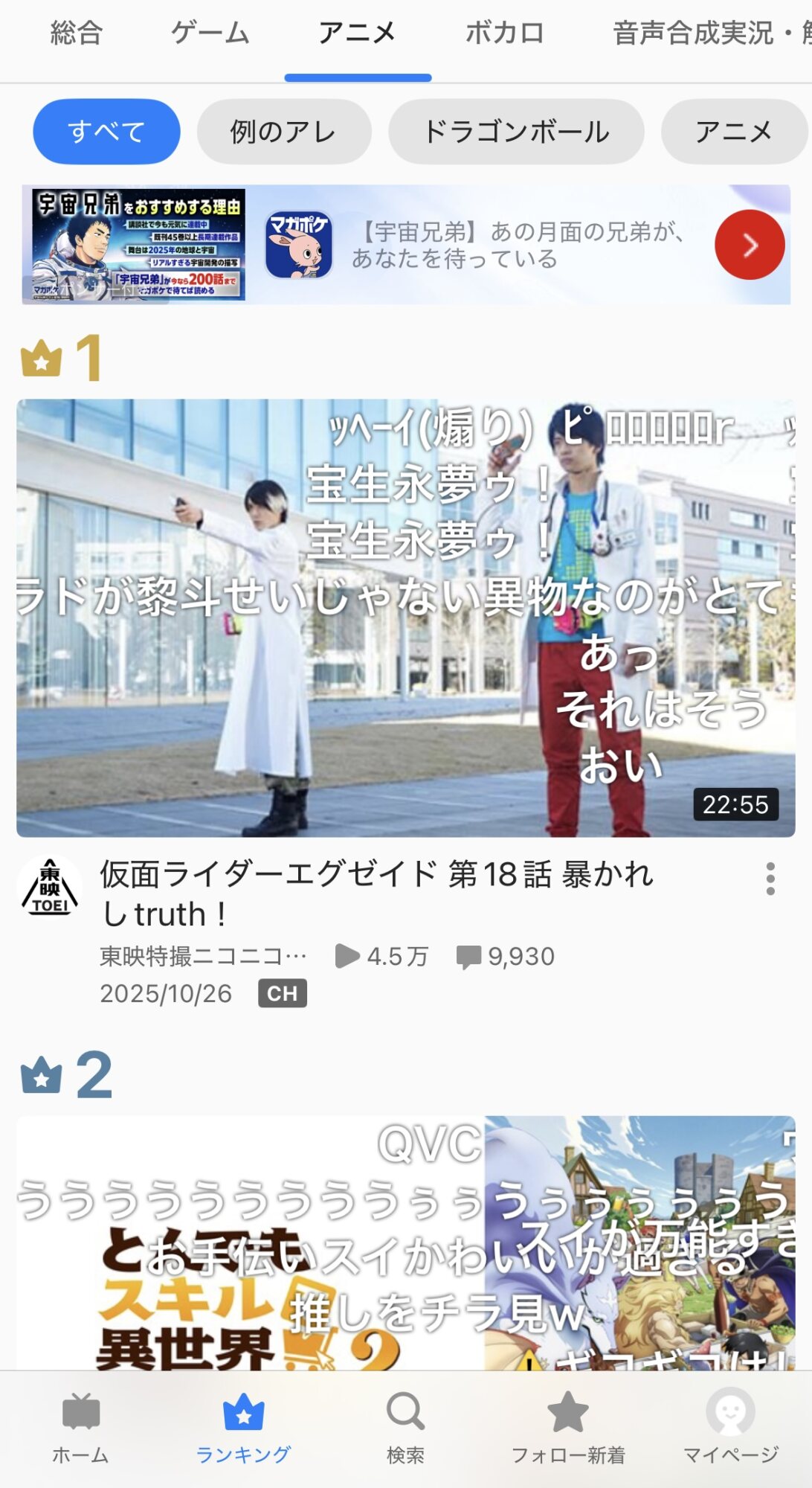Filter by 例のアレ chip
Screen dimensions: 812x1488
(x=283, y=132)
